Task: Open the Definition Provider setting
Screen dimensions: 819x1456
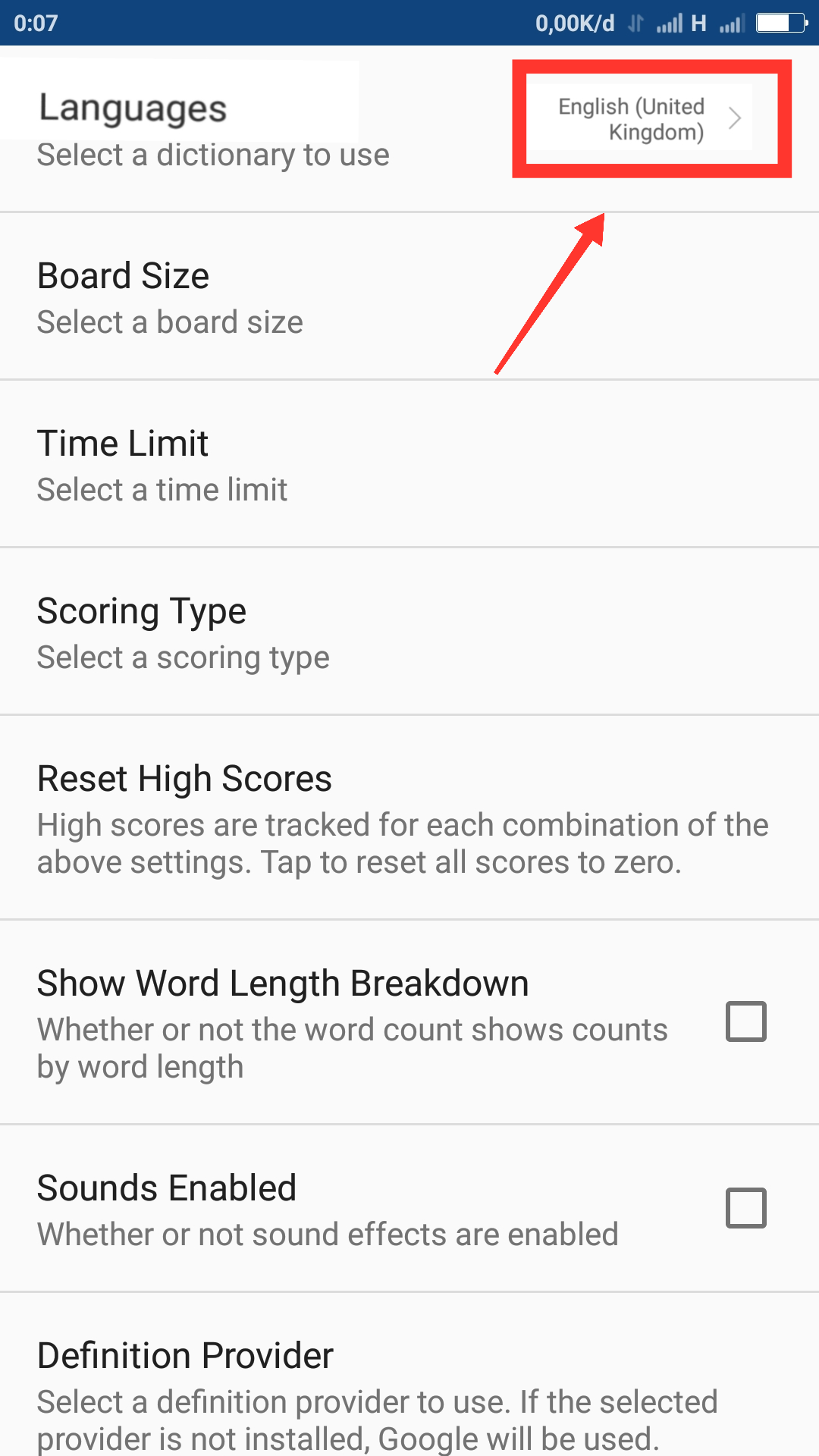Action: pyautogui.click(x=409, y=1376)
